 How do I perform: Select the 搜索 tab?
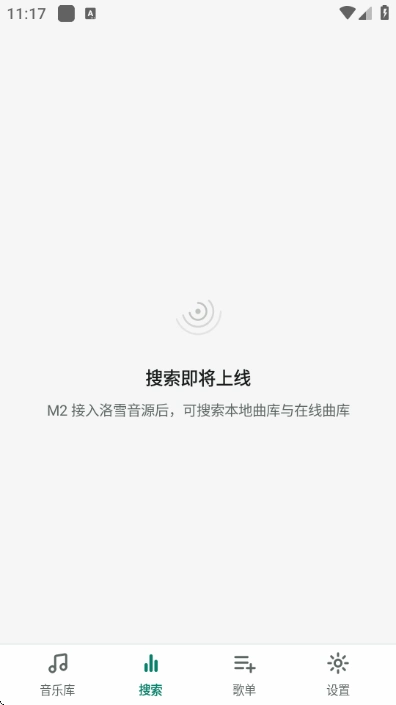coord(151,674)
